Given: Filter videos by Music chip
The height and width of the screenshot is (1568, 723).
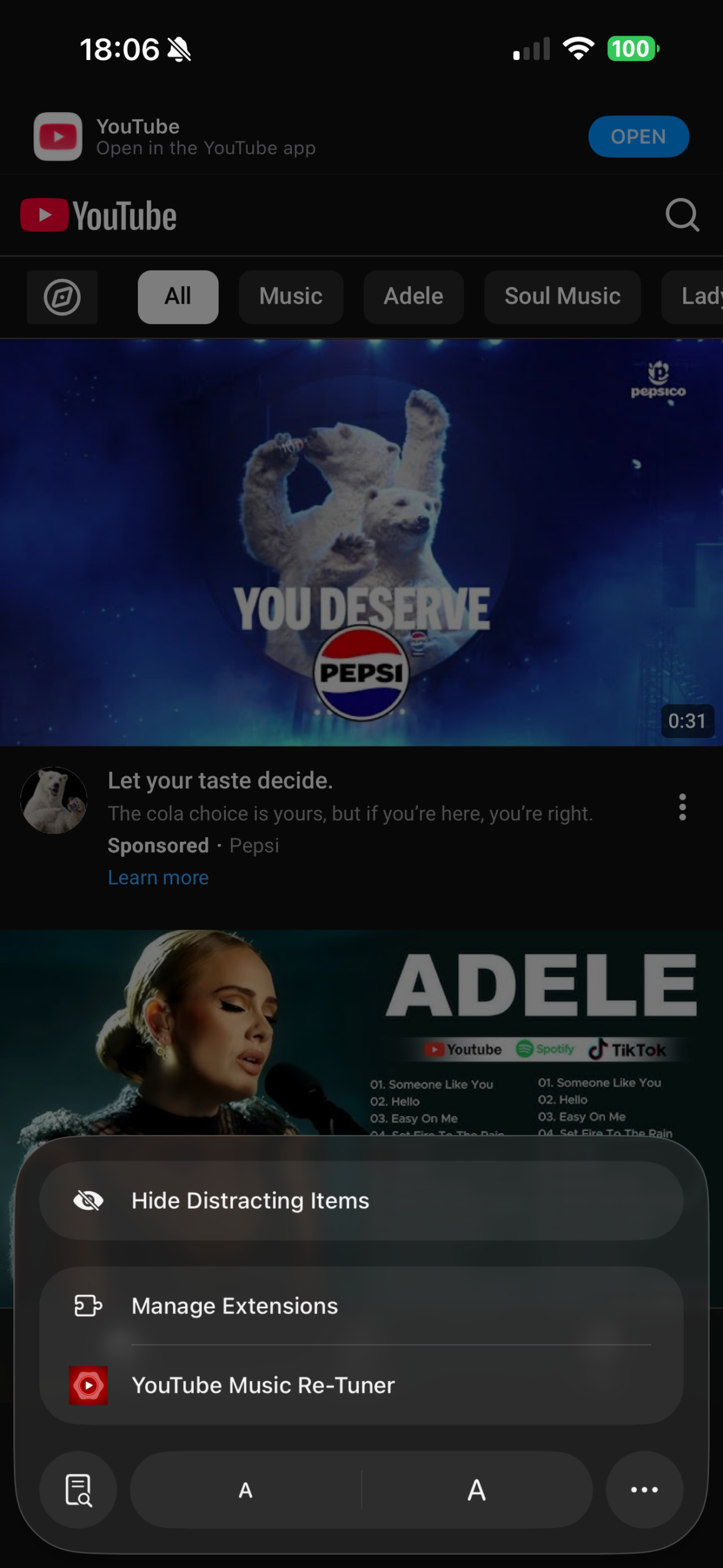Looking at the screenshot, I should tap(291, 297).
